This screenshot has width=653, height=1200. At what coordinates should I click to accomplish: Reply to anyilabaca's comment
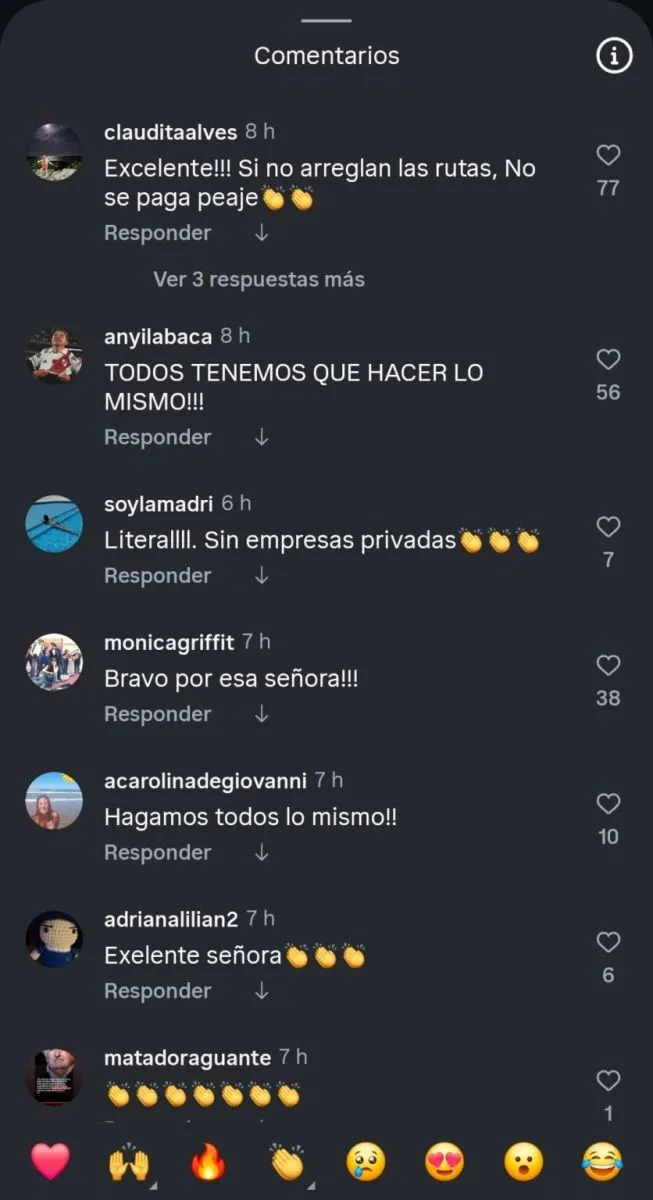click(x=157, y=437)
